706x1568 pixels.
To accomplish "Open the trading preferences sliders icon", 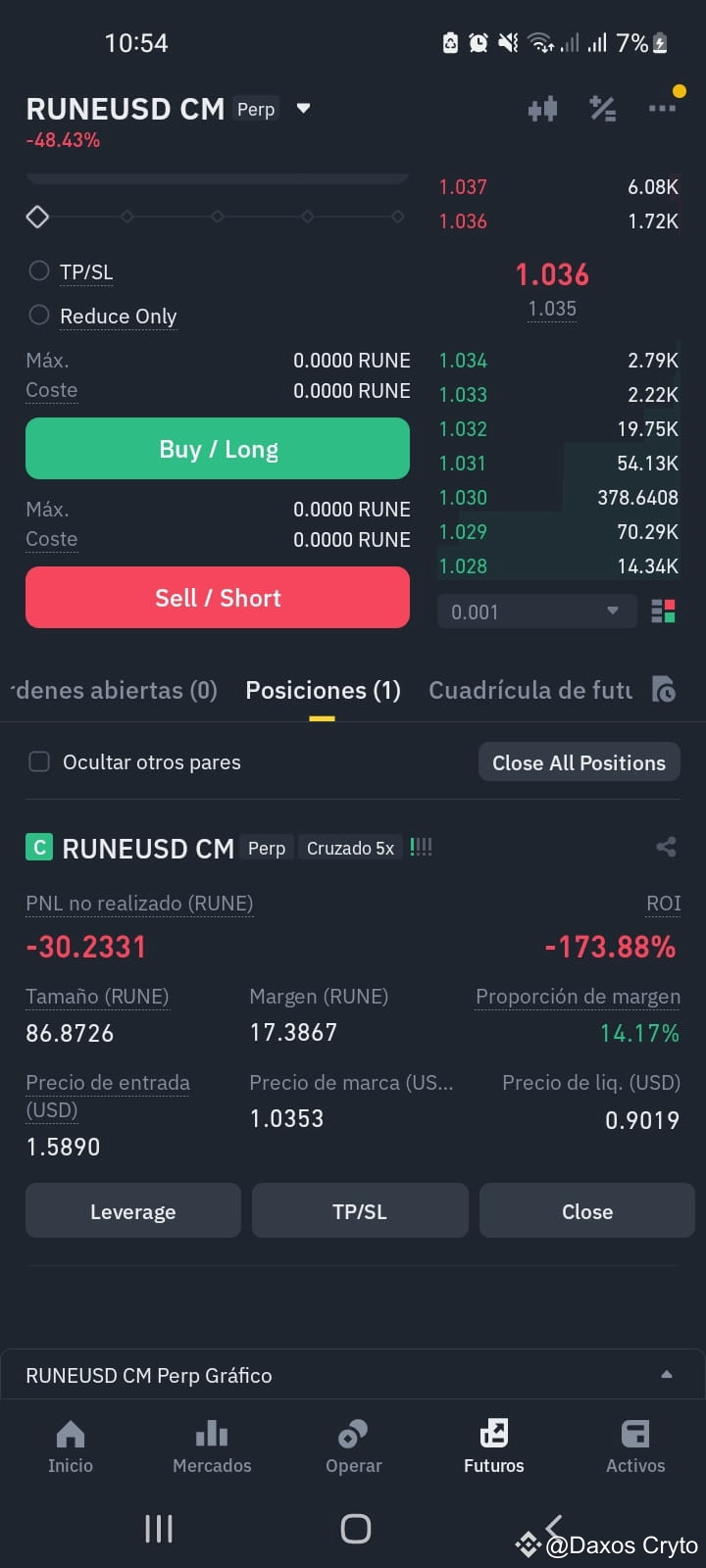I will click(x=603, y=109).
